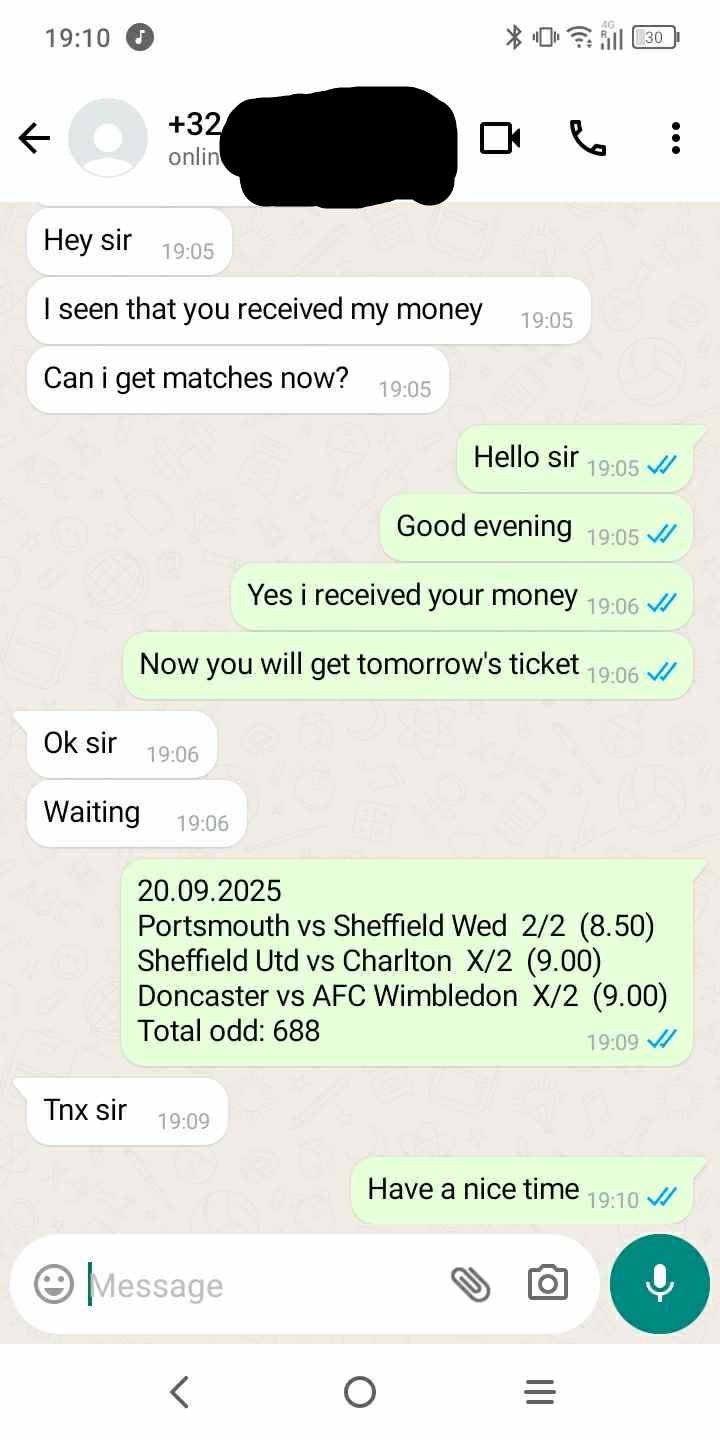The width and height of the screenshot is (720, 1440).
Task: Tap the system back button
Action: click(x=180, y=1392)
